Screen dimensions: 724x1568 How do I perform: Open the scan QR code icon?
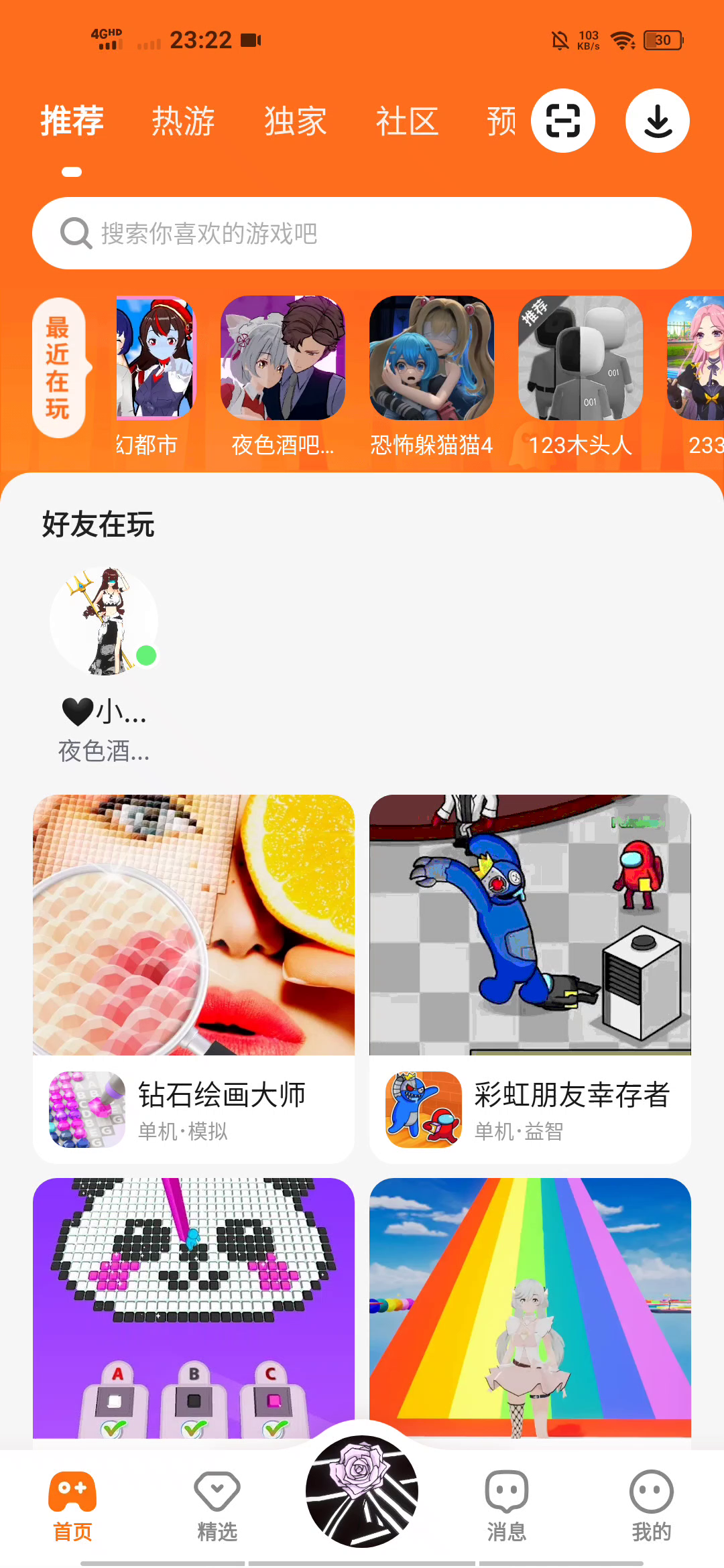563,121
